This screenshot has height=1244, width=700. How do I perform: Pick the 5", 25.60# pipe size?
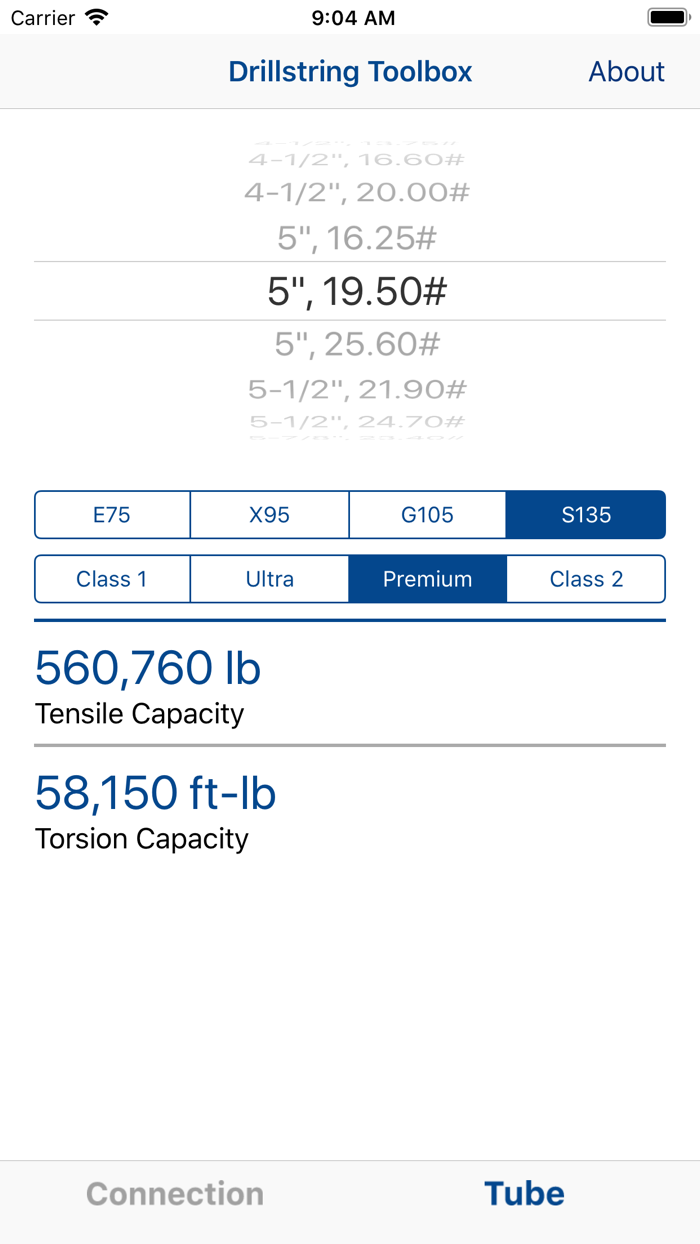click(357, 344)
